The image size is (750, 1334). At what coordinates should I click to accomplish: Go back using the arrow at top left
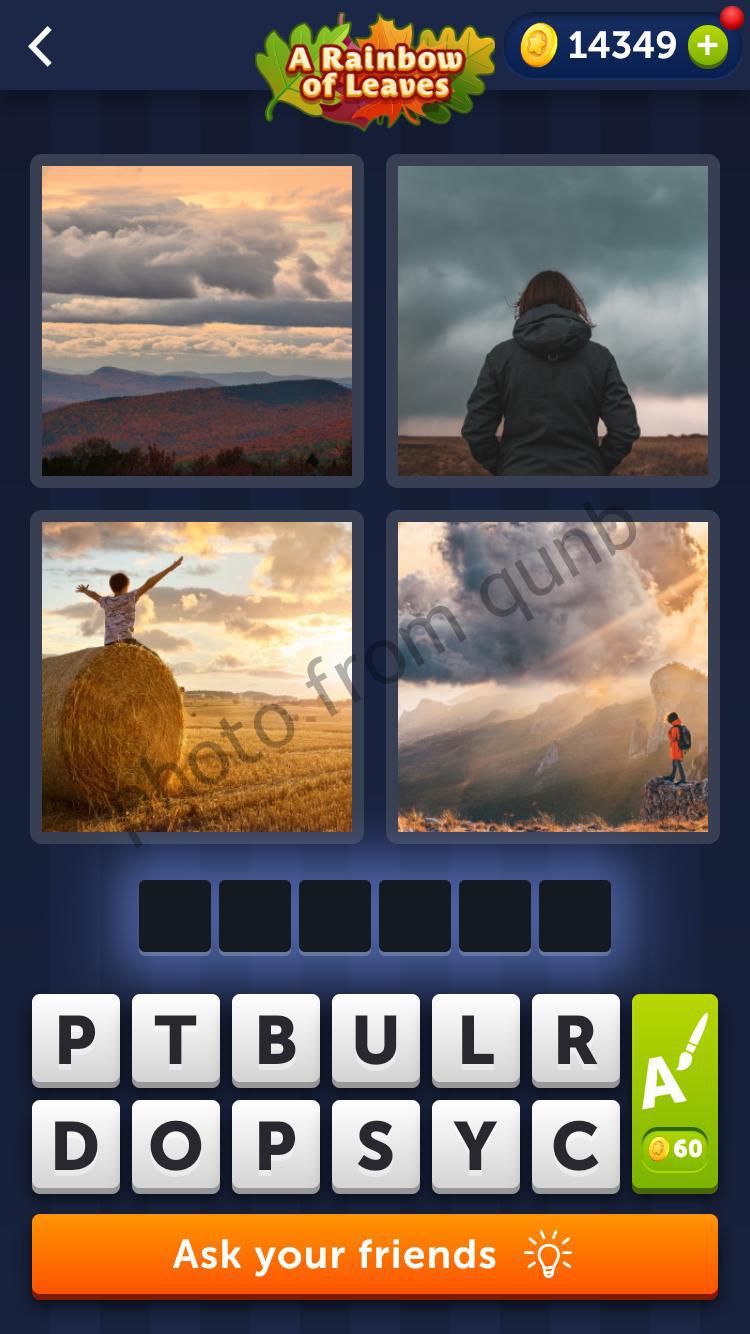click(40, 46)
